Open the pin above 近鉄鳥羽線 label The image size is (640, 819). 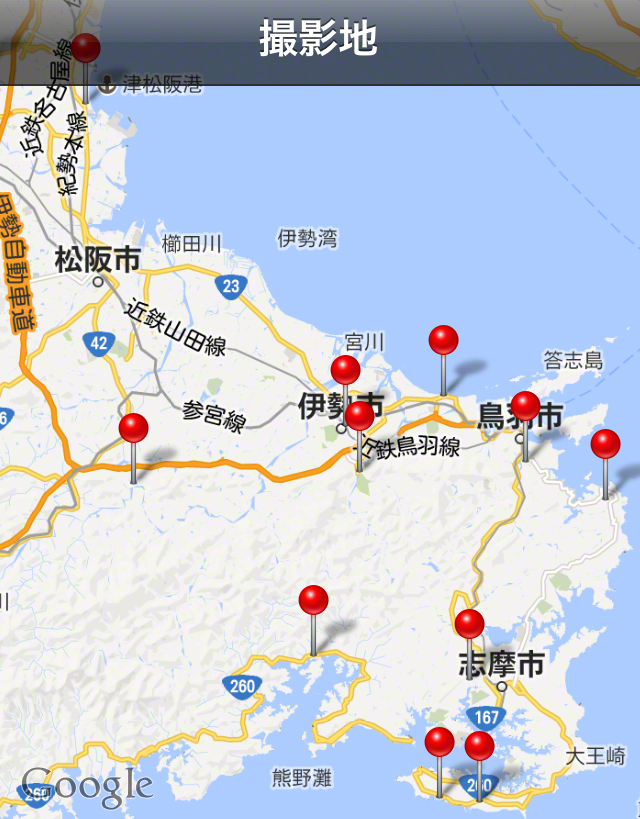point(359,417)
